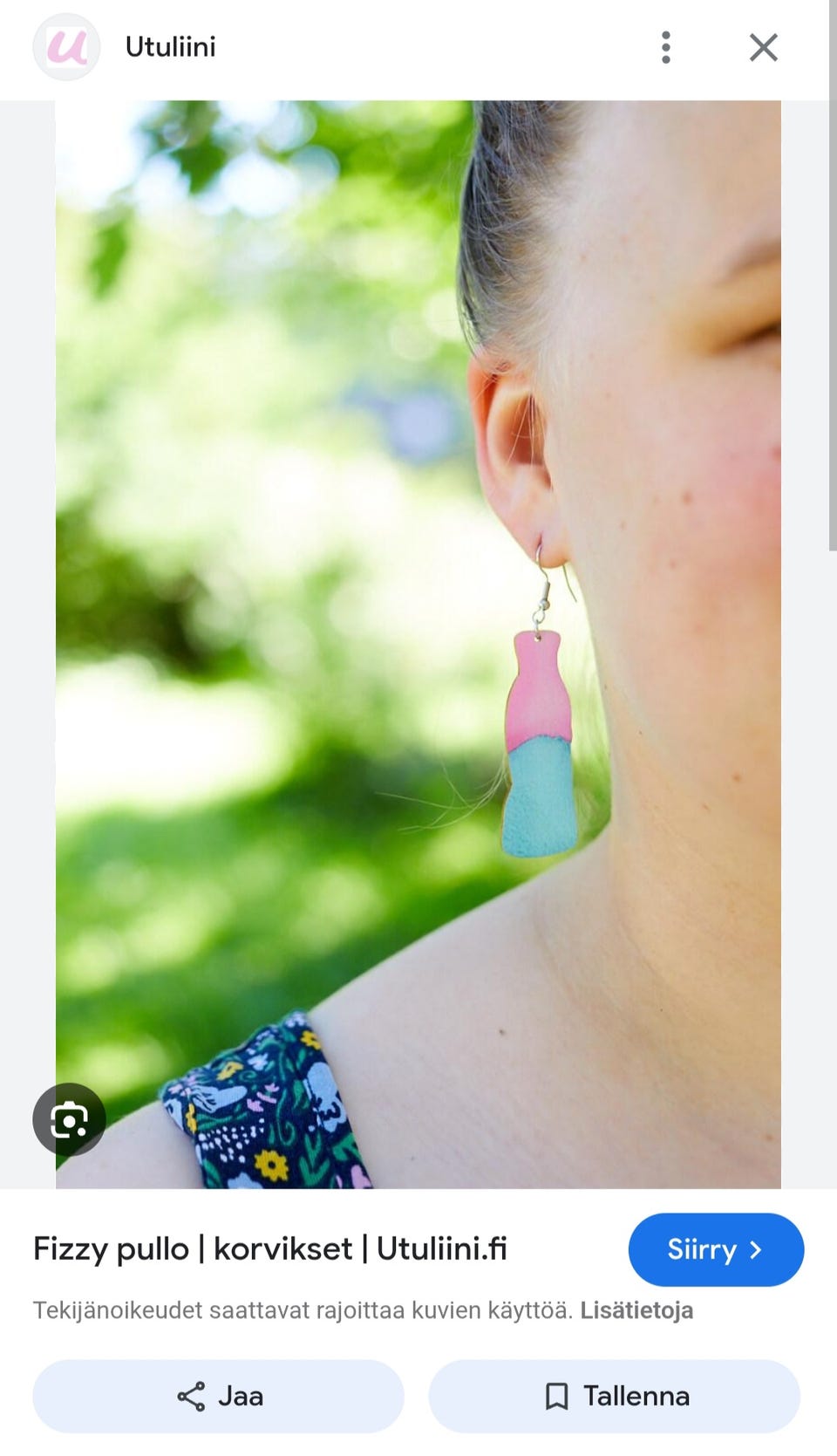The image size is (837, 1456).
Task: Open the three-dot overflow menu
Action: pyautogui.click(x=666, y=47)
